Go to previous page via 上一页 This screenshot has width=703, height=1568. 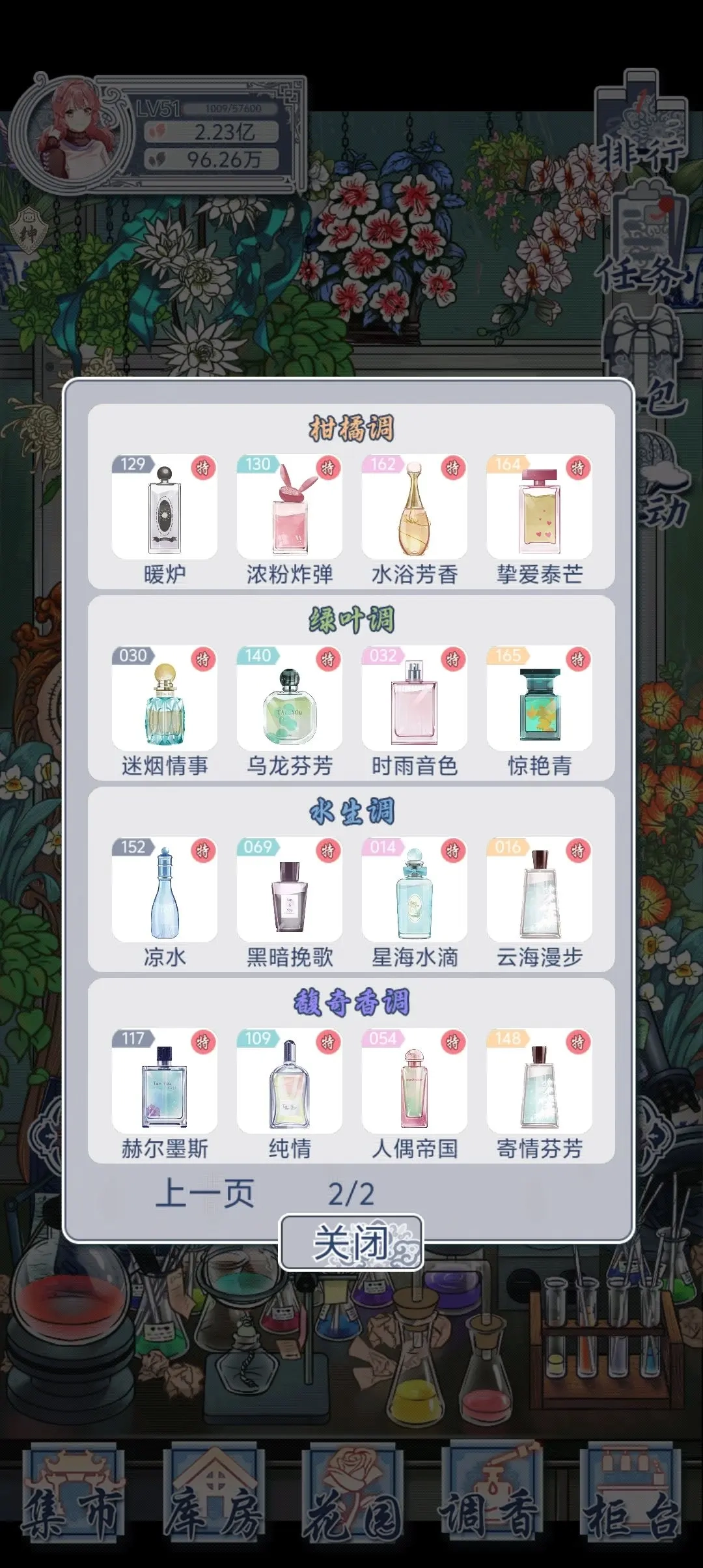point(204,1194)
